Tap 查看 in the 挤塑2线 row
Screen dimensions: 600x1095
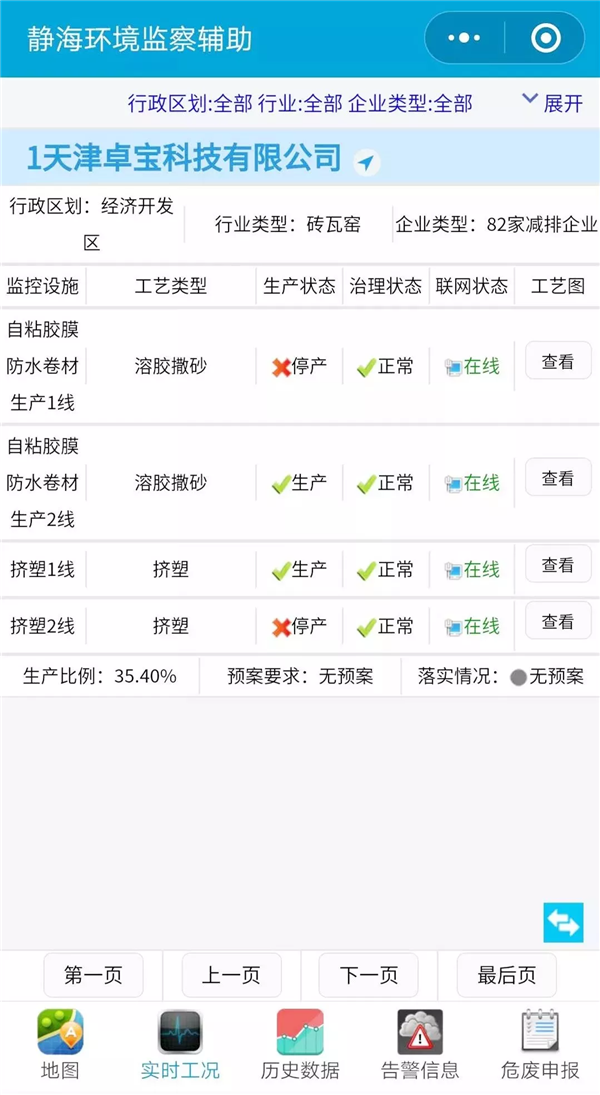pyautogui.click(x=558, y=621)
